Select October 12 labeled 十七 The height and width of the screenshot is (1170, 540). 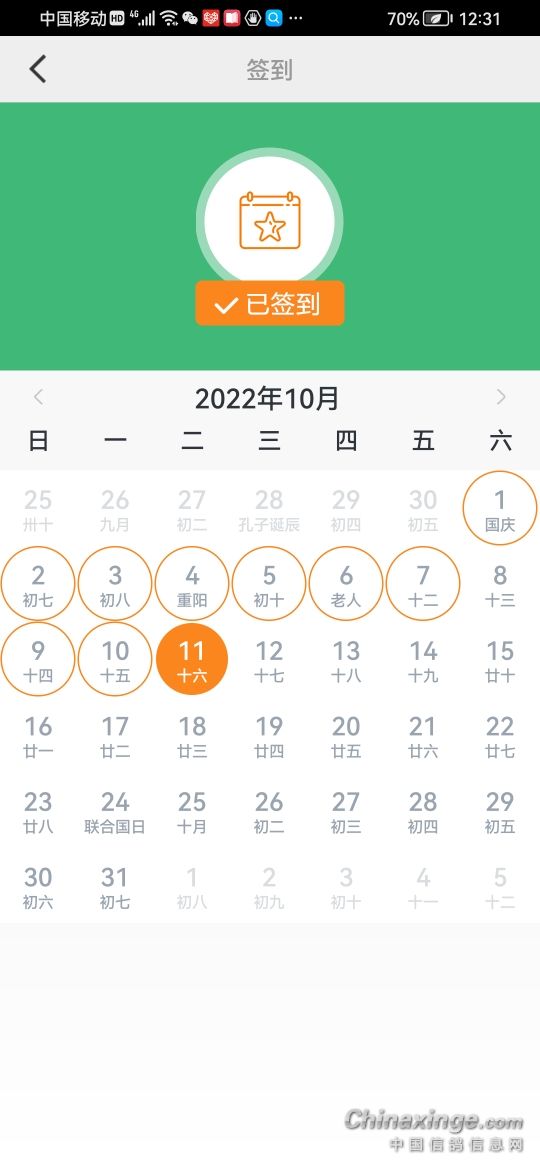tap(269, 660)
